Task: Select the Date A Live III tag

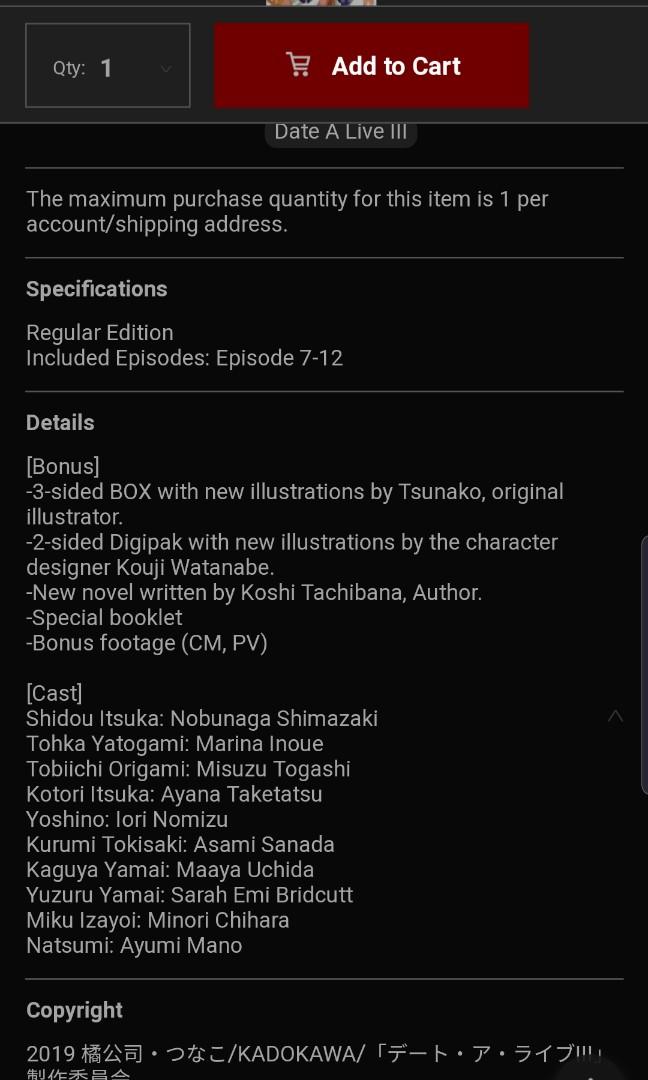Action: 341,132
